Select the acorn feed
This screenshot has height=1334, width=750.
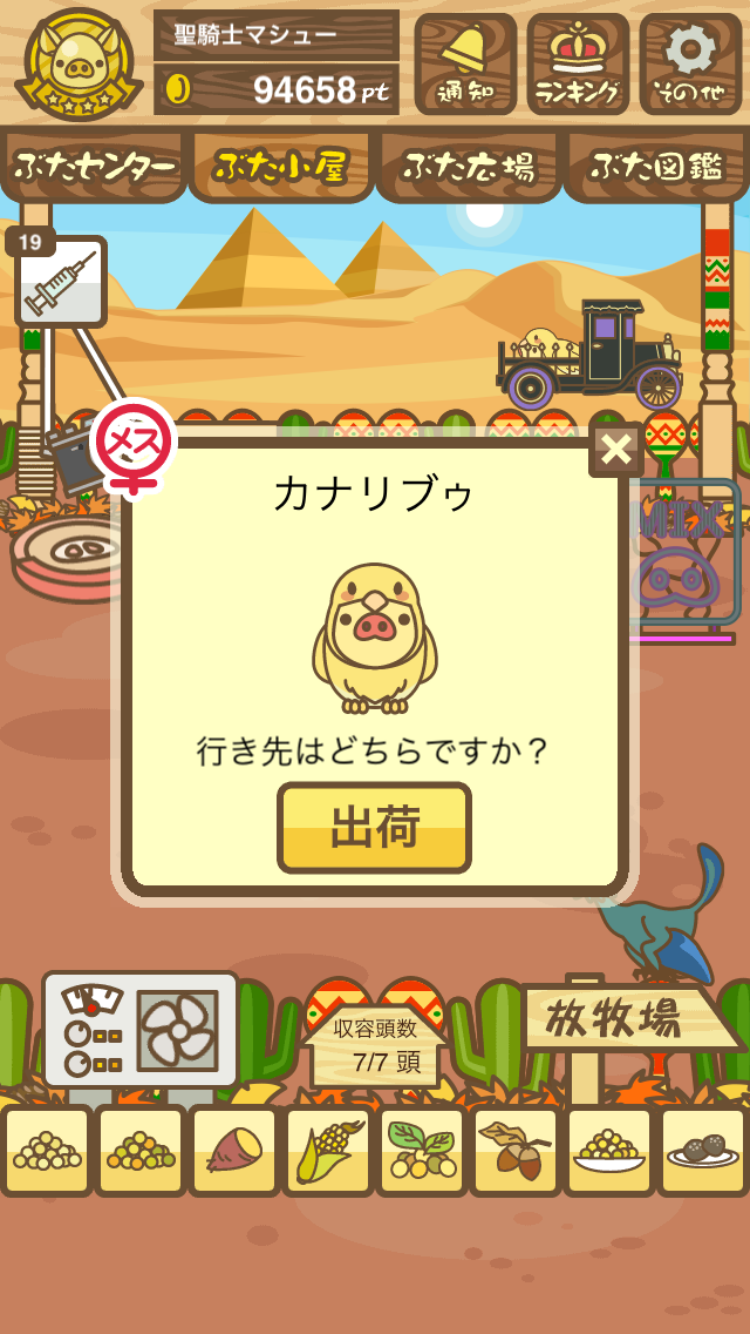tap(515, 1151)
